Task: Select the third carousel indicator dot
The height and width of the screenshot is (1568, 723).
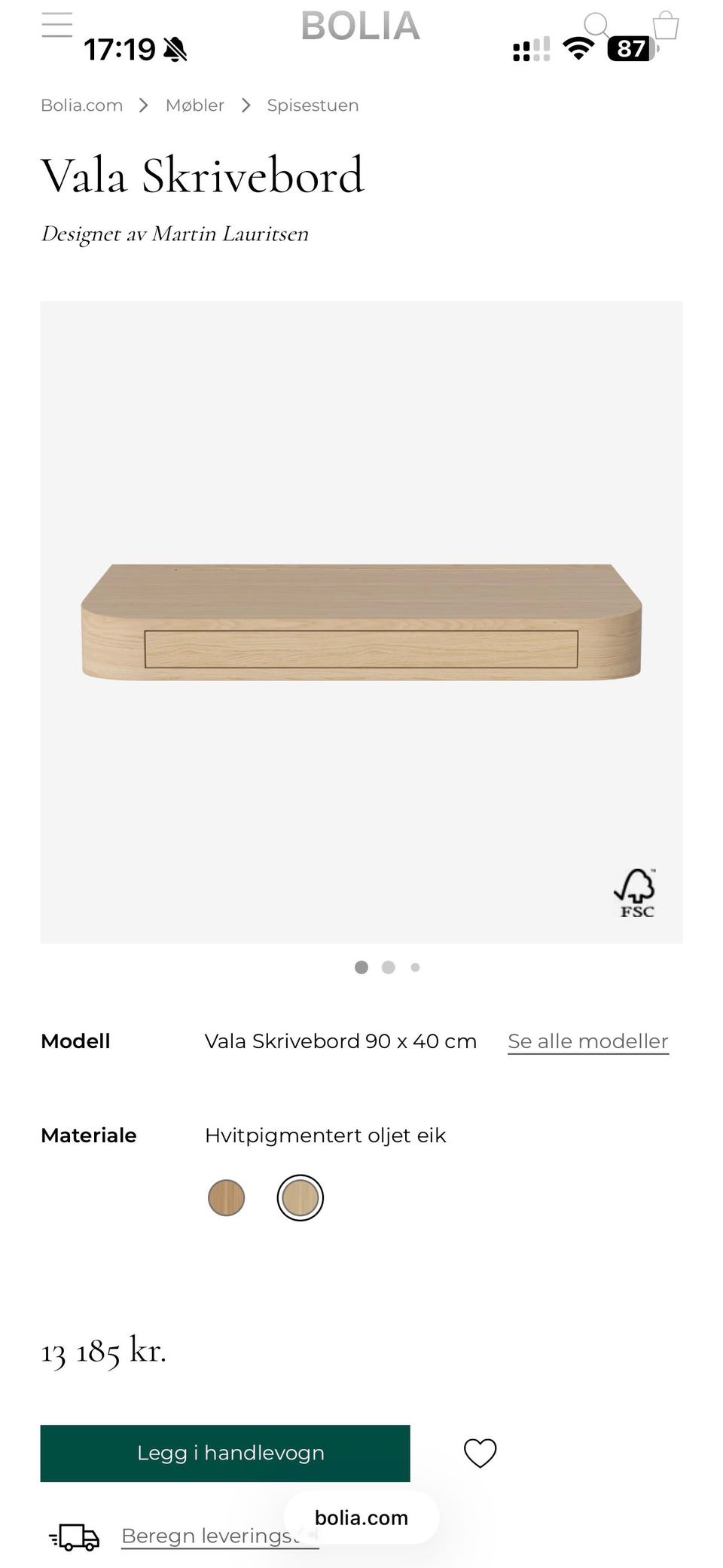Action: point(414,967)
